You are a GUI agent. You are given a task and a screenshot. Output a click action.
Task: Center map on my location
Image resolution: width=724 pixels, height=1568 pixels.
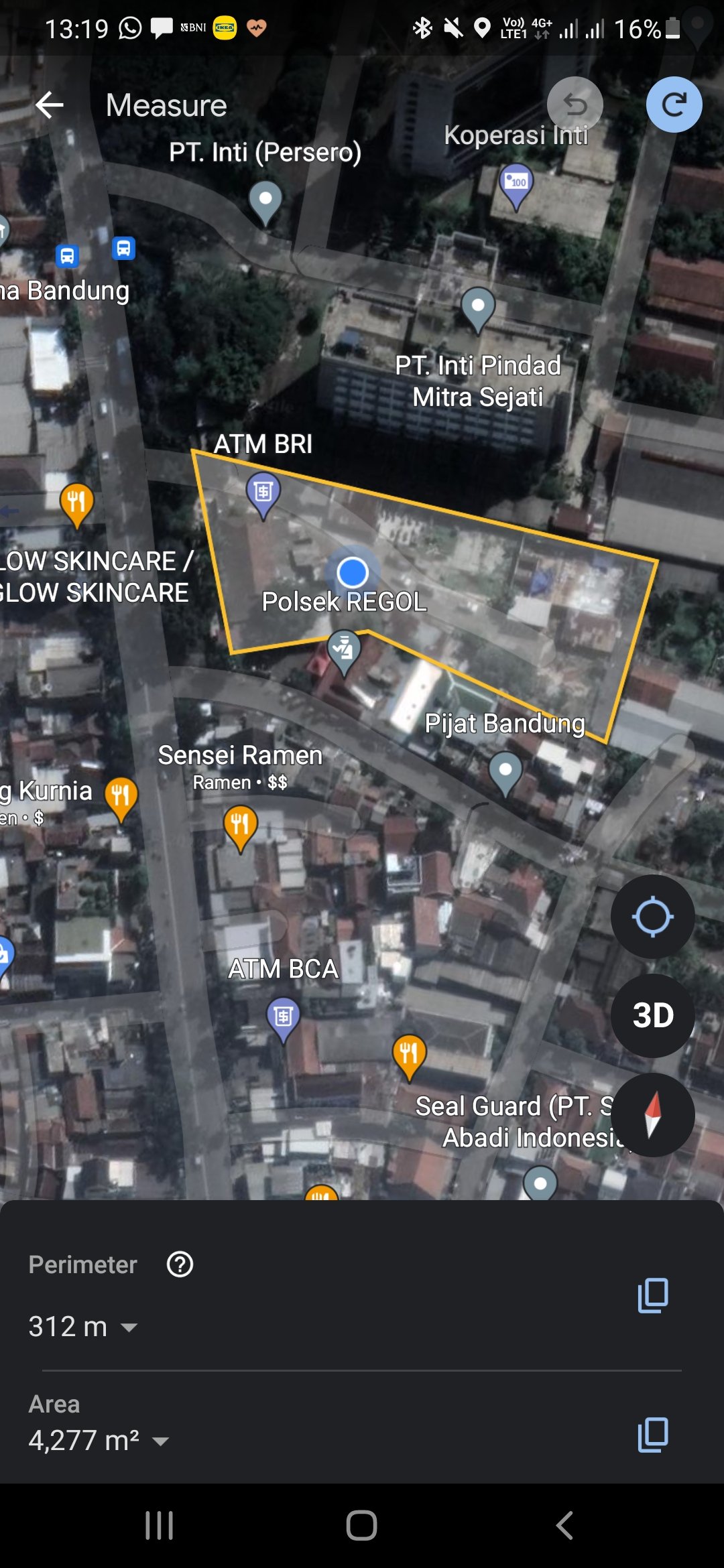[652, 916]
